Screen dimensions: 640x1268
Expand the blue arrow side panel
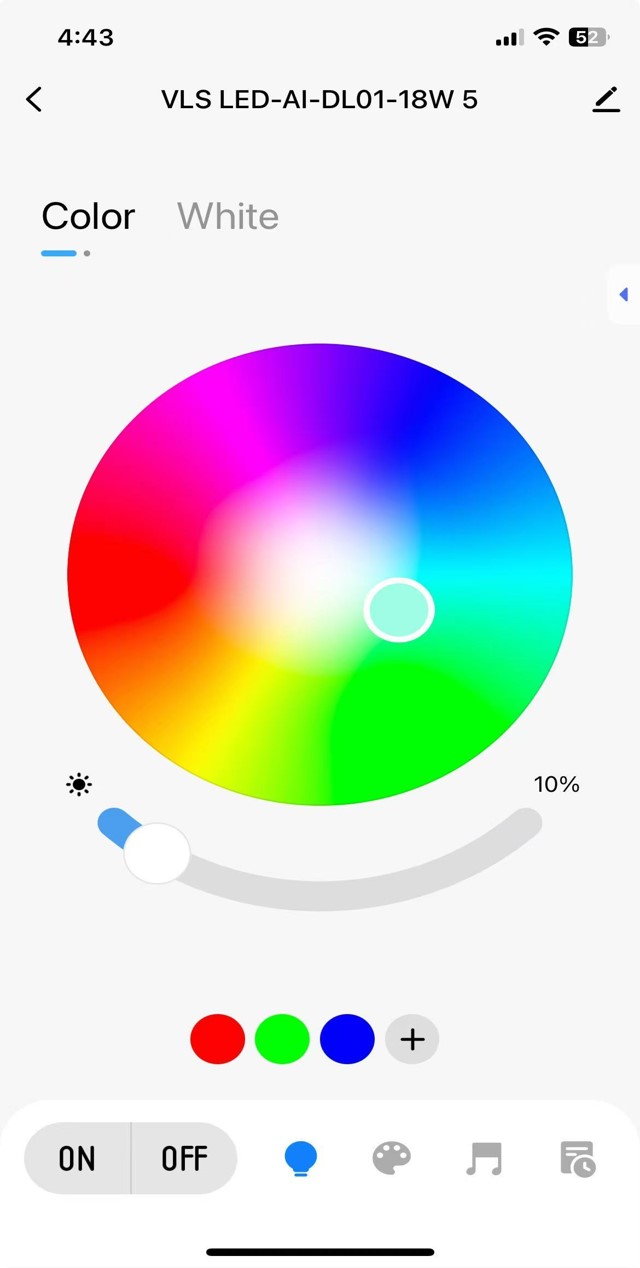click(x=623, y=294)
